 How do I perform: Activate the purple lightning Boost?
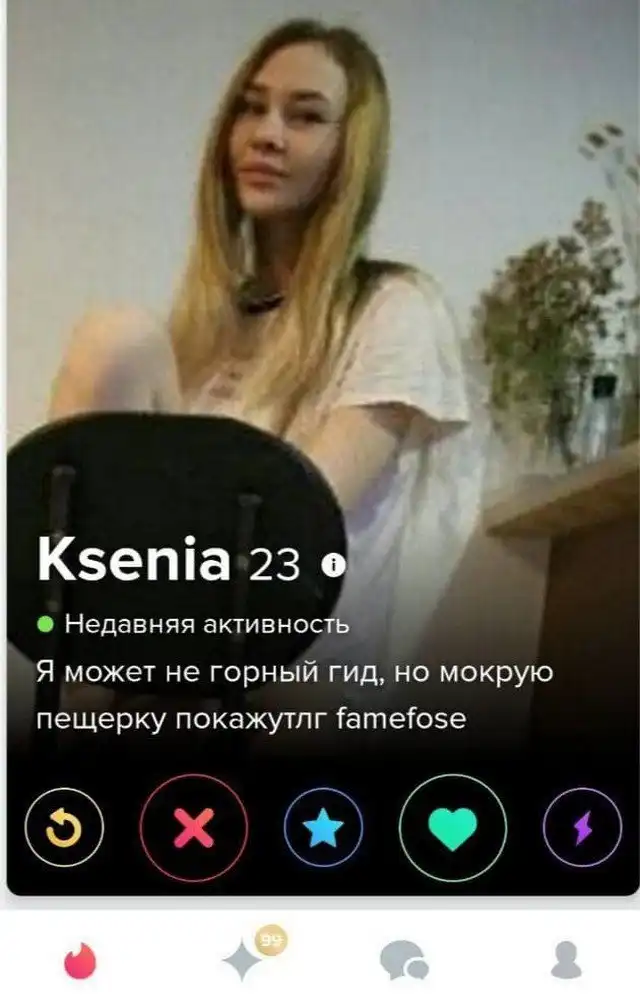581,828
